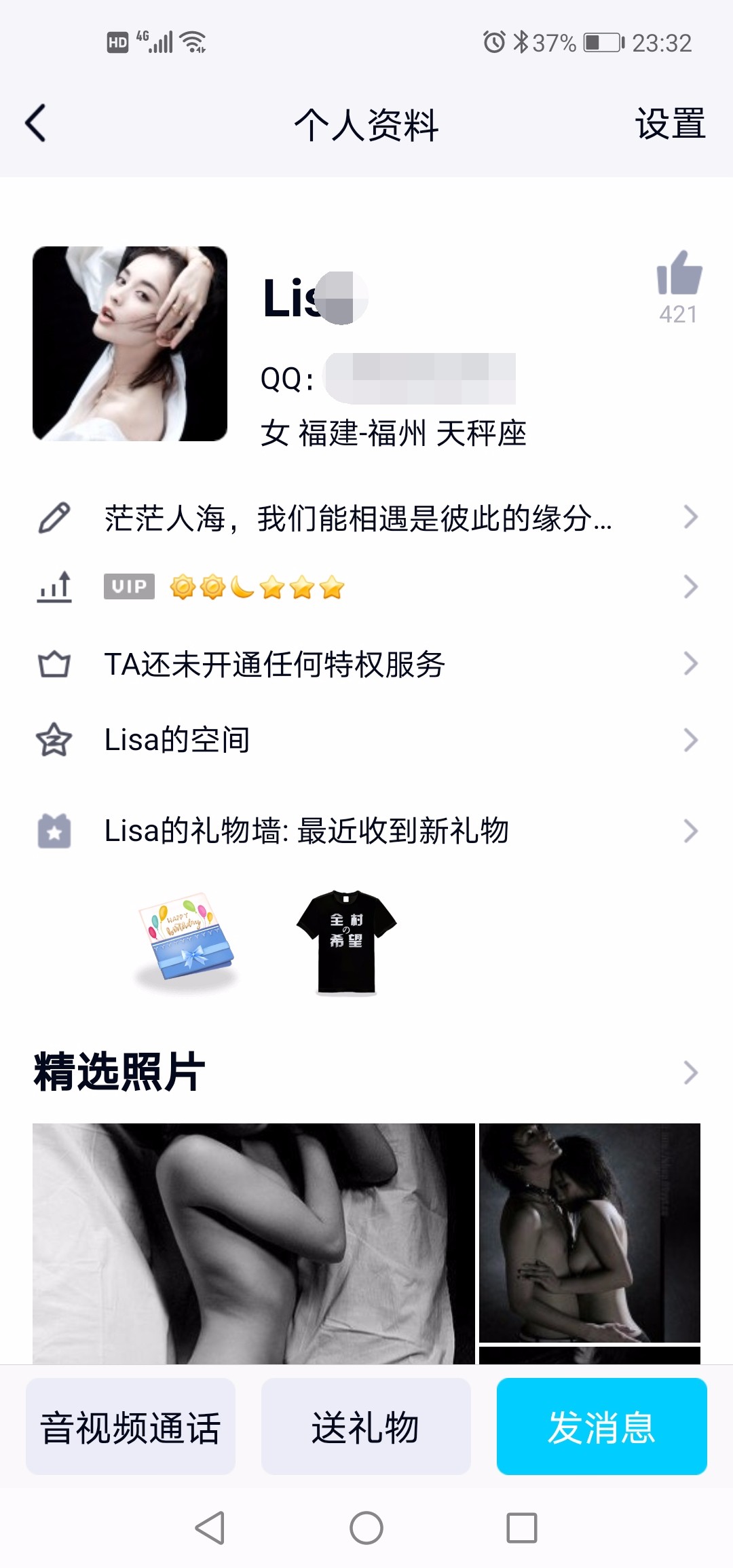Image resolution: width=733 pixels, height=1568 pixels.
Task: Tap 音视频通话 to start a call
Action: [x=130, y=1426]
